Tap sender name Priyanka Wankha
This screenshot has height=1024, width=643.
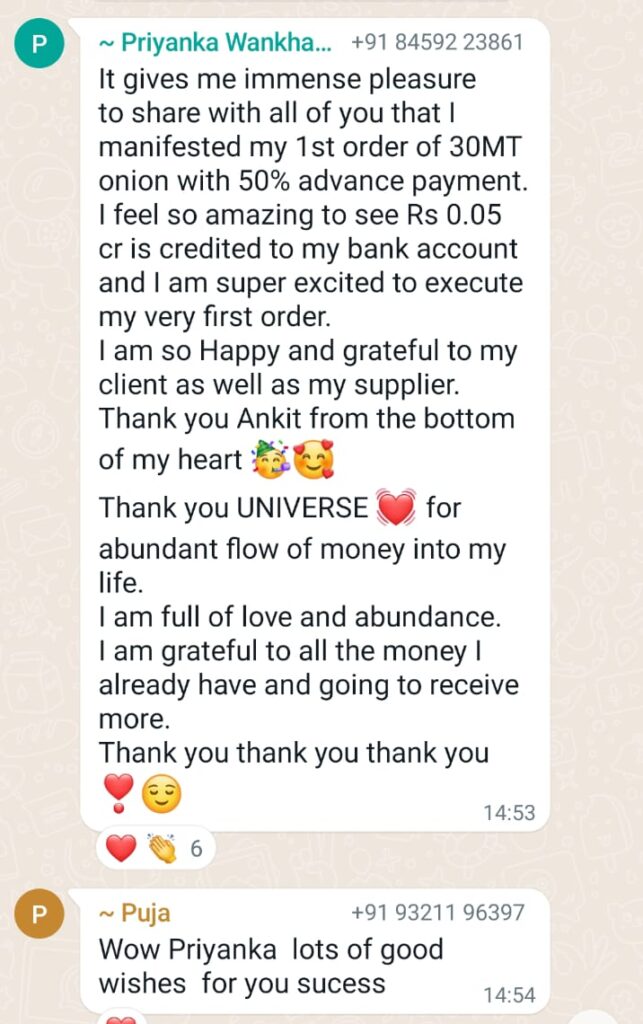coord(214,43)
